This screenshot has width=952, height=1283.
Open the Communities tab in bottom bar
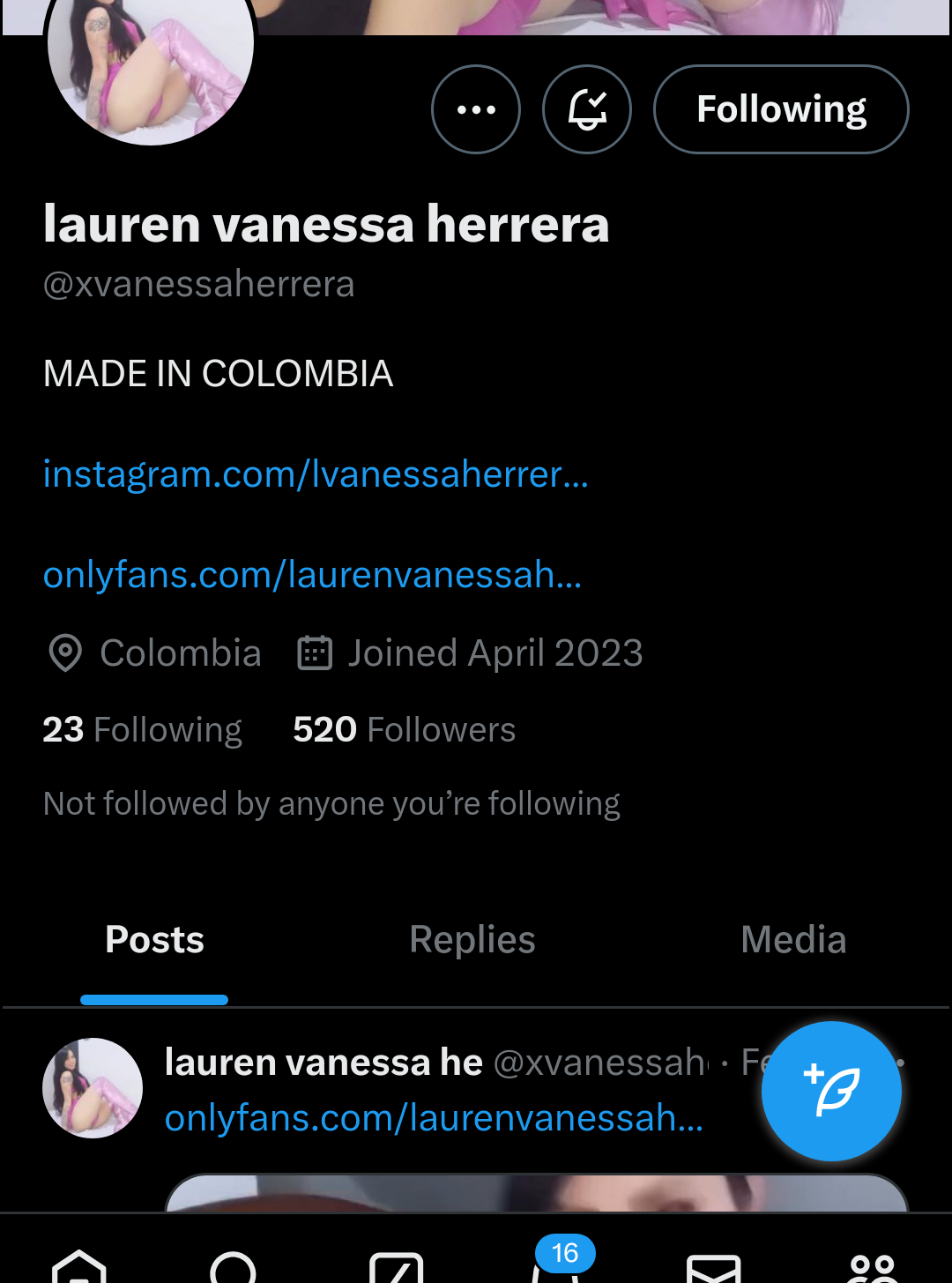872,1267
